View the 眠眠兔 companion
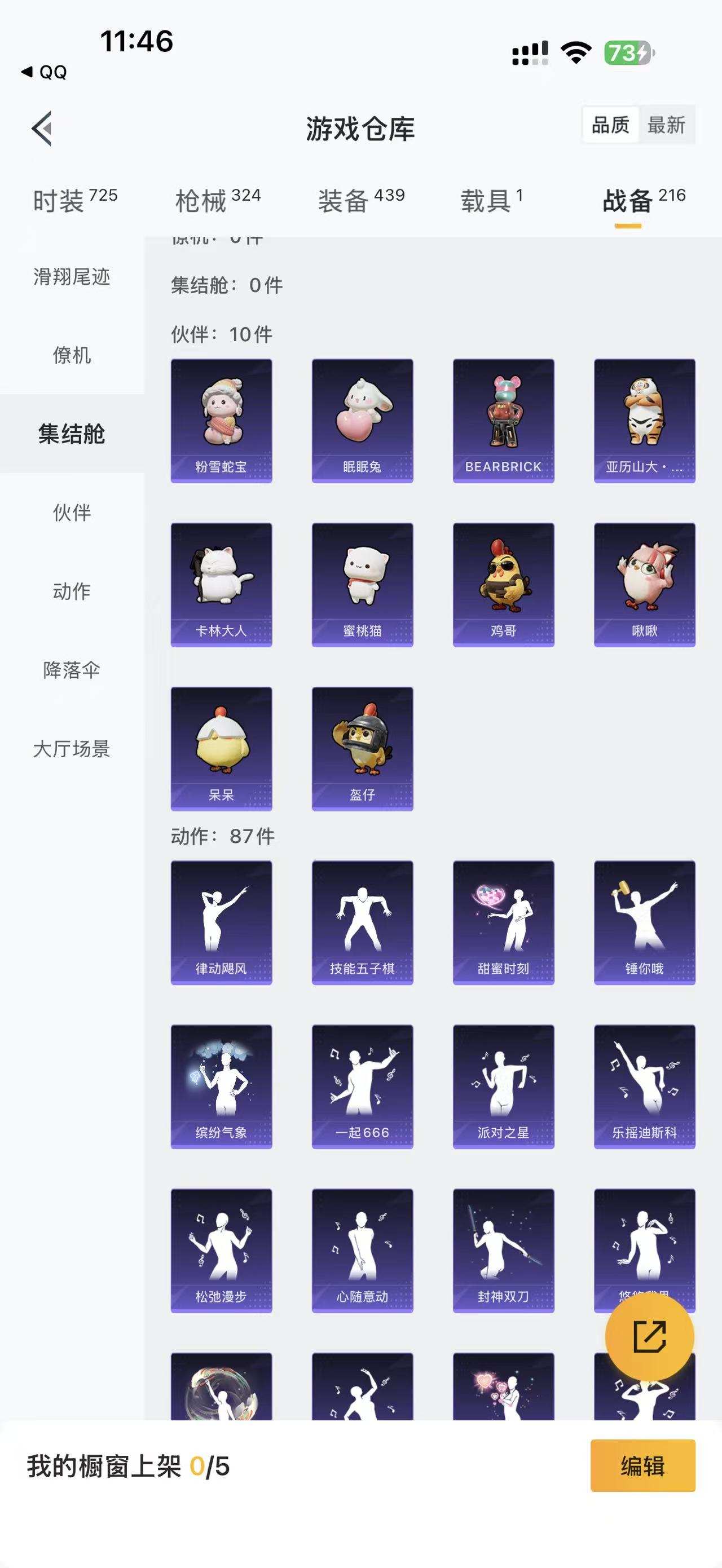 362,420
